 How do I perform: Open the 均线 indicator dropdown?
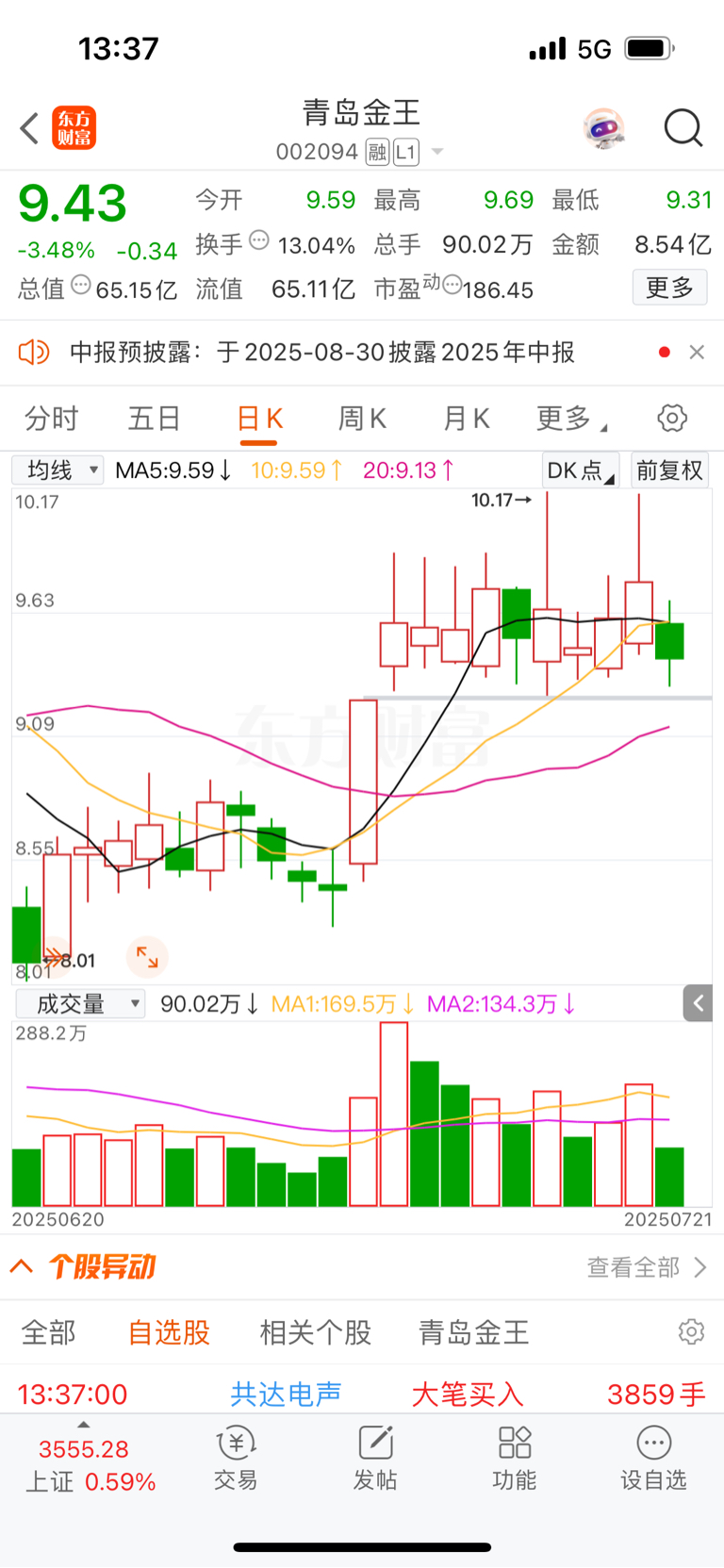(58, 470)
